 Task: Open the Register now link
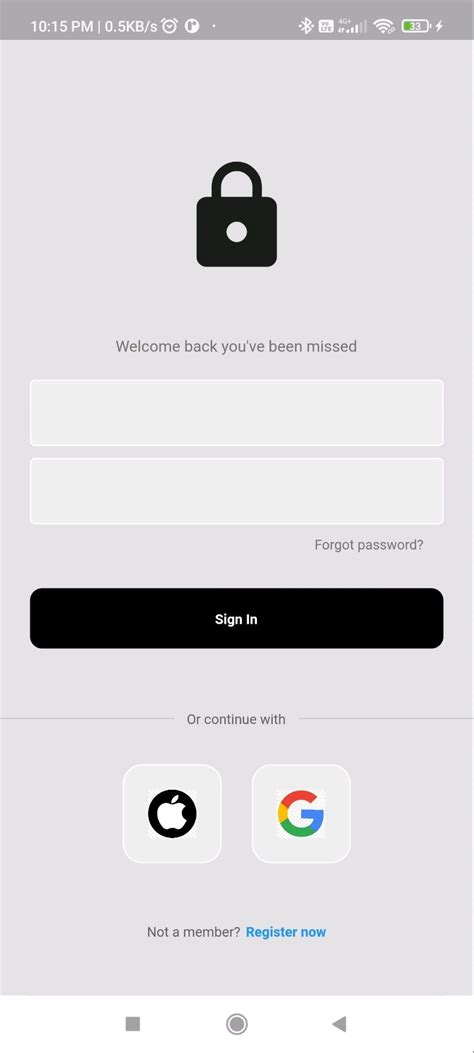coord(286,932)
